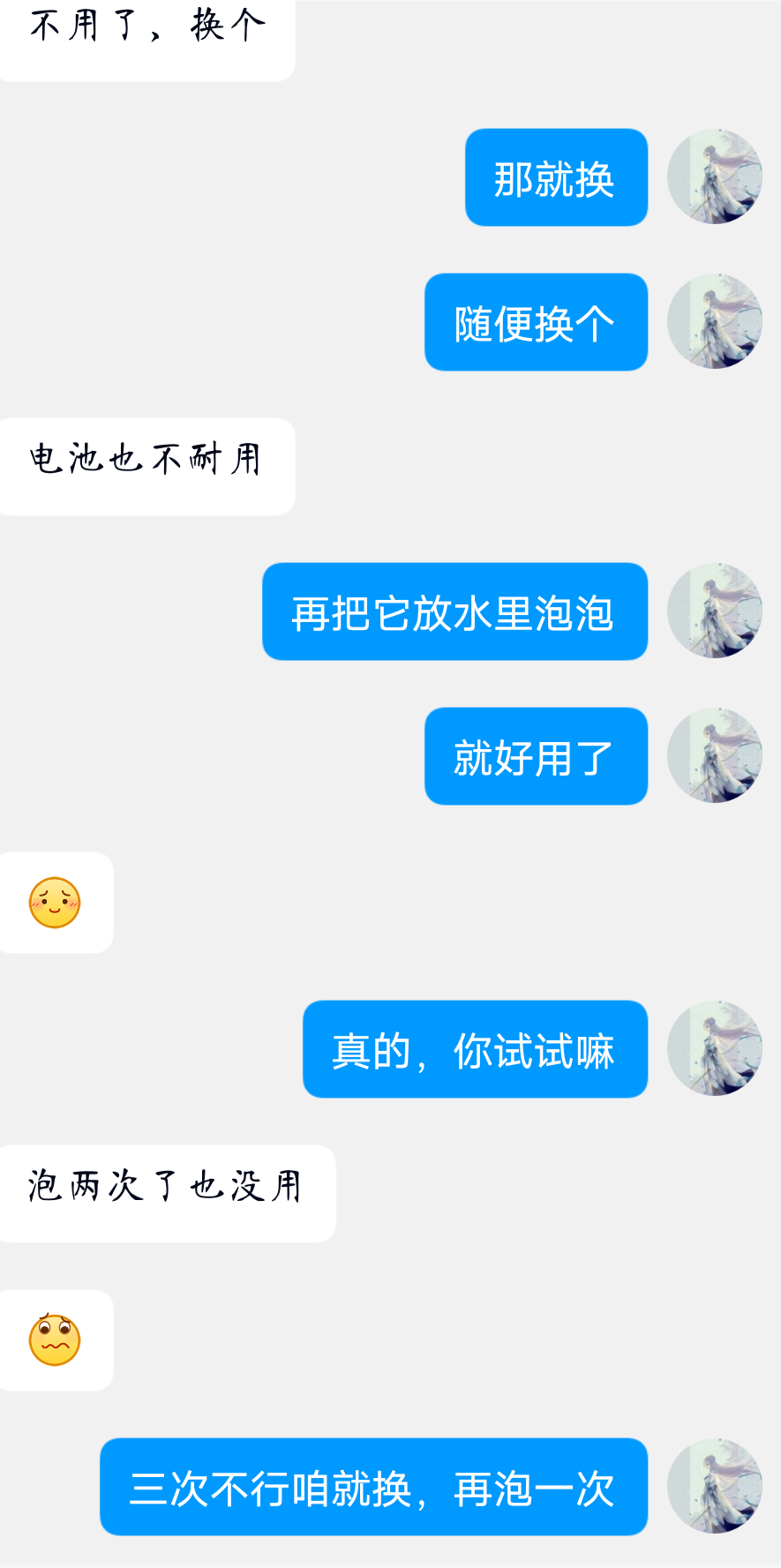This screenshot has height=1568, width=781.
Task: Select the avatar next to '再把它放水里泡泡'
Action: tap(715, 611)
